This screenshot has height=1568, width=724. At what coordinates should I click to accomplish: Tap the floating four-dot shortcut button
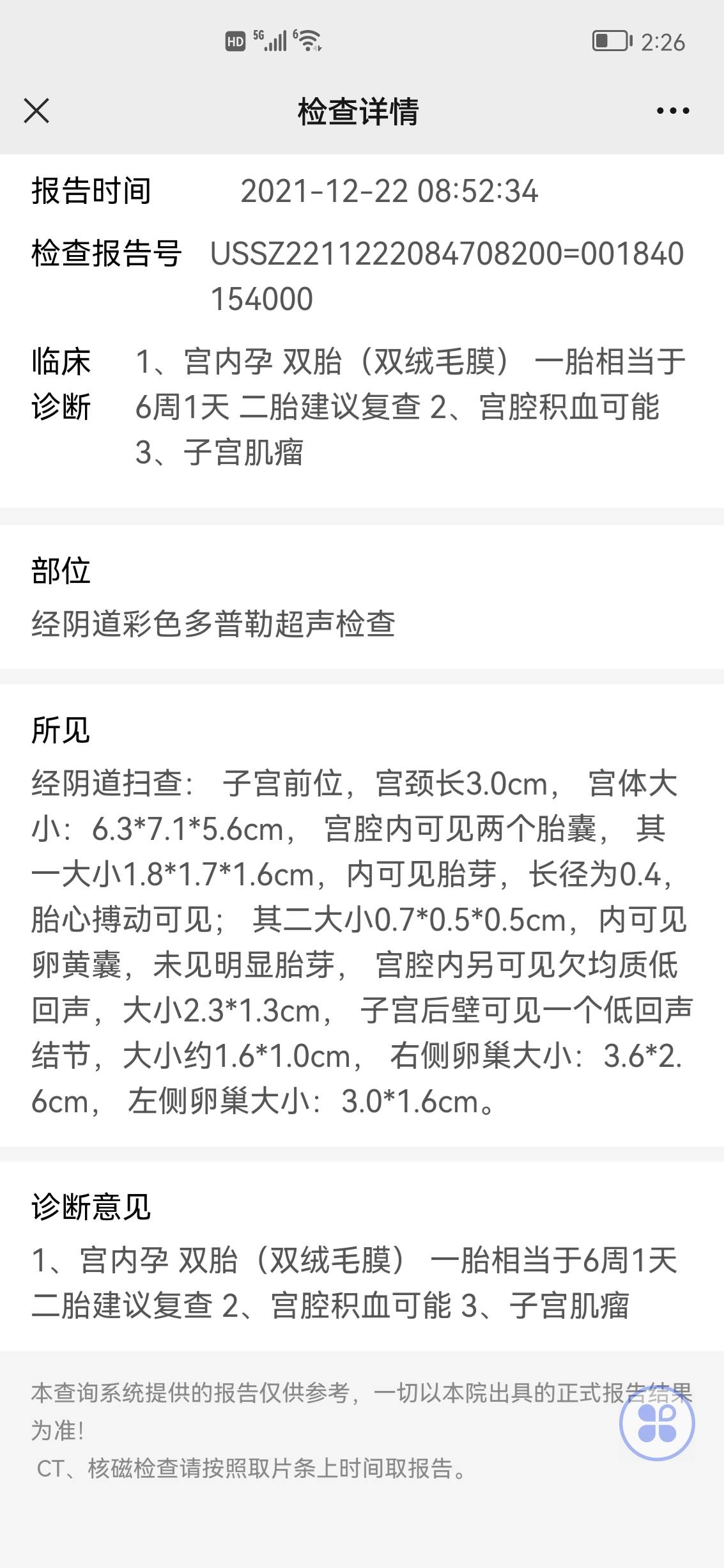tap(657, 1424)
